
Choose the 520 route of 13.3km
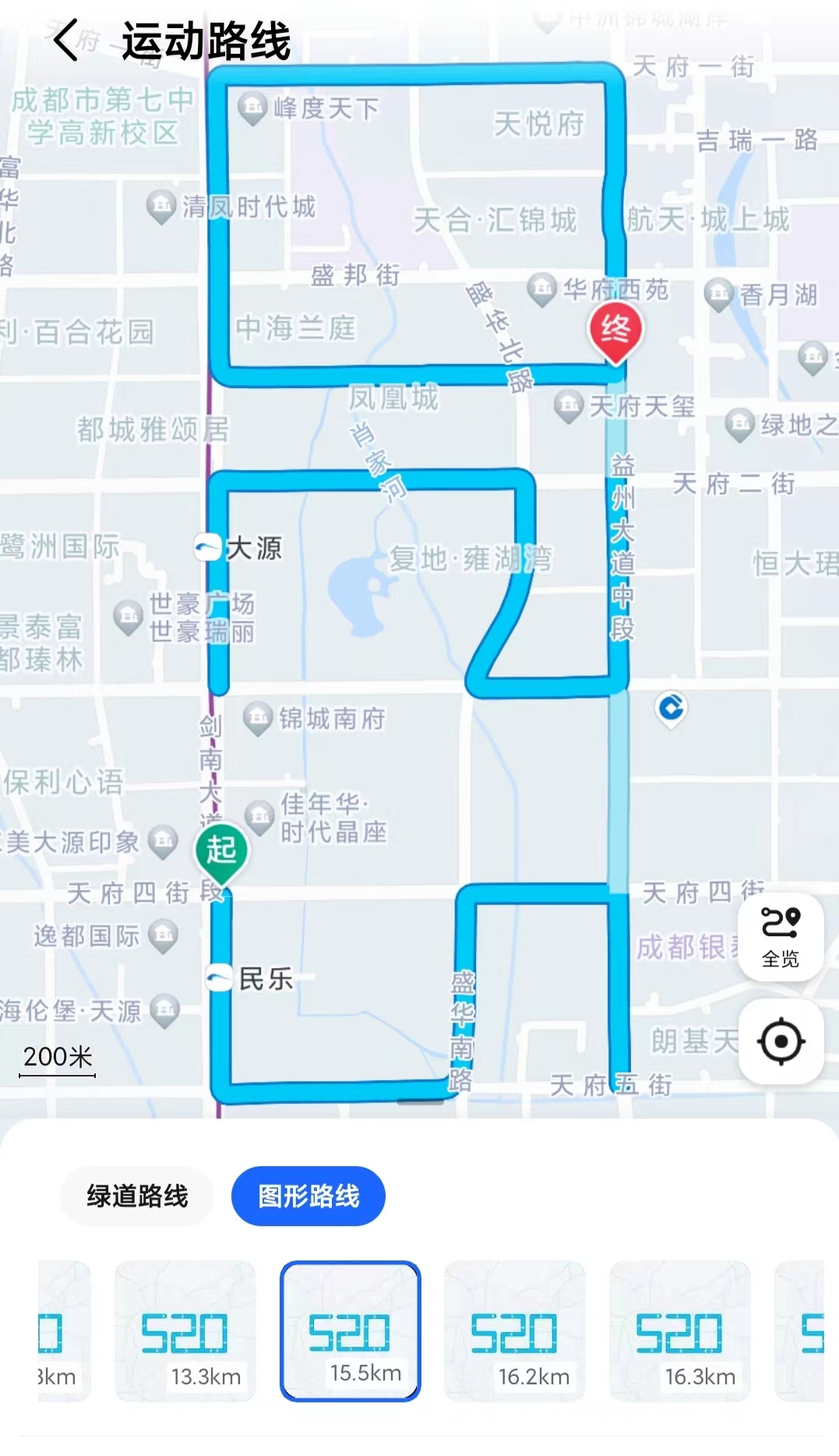click(185, 1331)
